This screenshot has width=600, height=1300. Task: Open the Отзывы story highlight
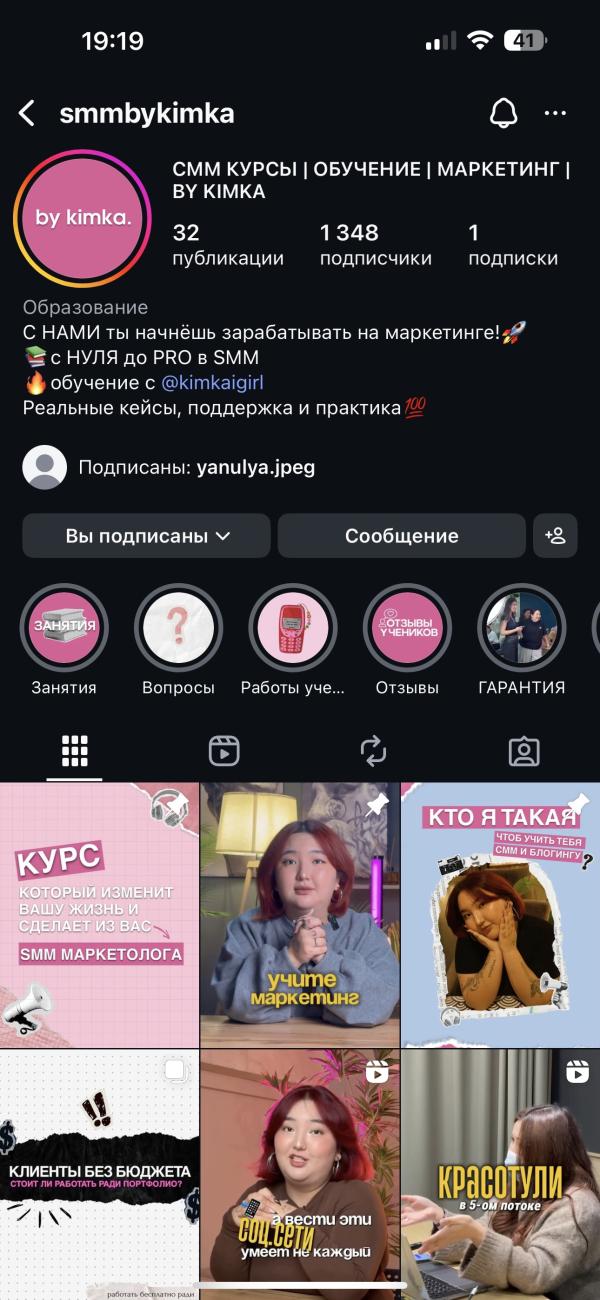(407, 628)
